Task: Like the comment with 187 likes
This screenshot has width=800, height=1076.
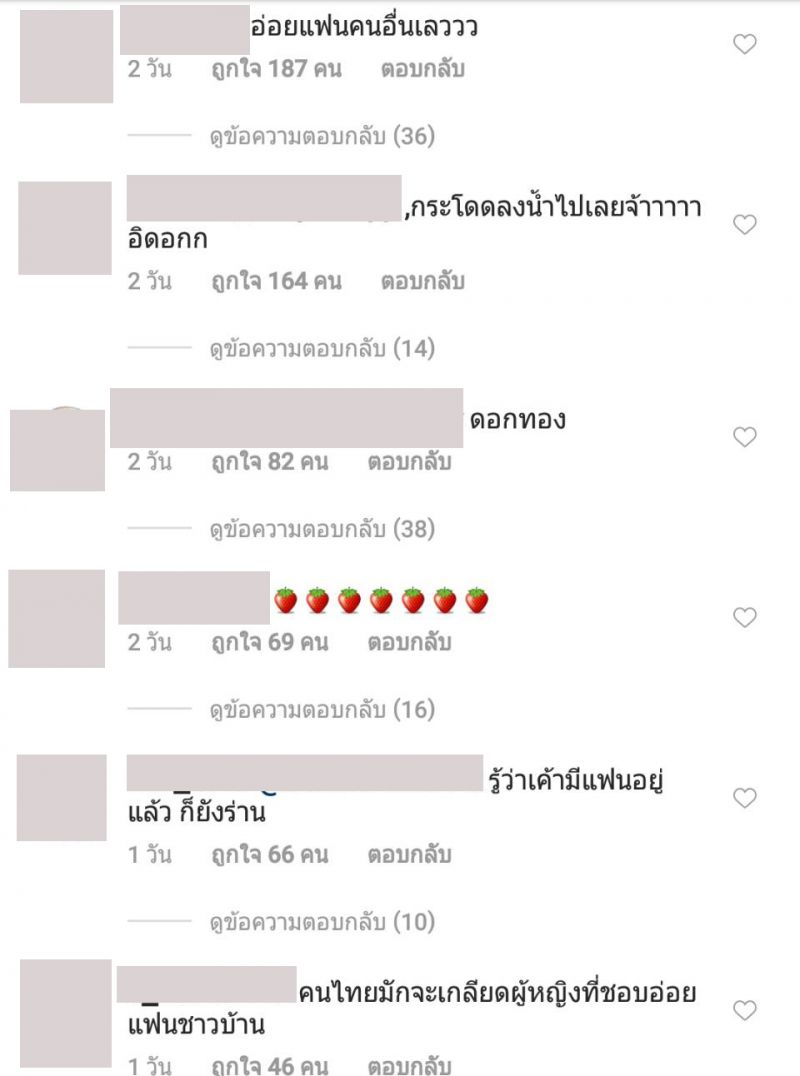Action: tap(745, 44)
